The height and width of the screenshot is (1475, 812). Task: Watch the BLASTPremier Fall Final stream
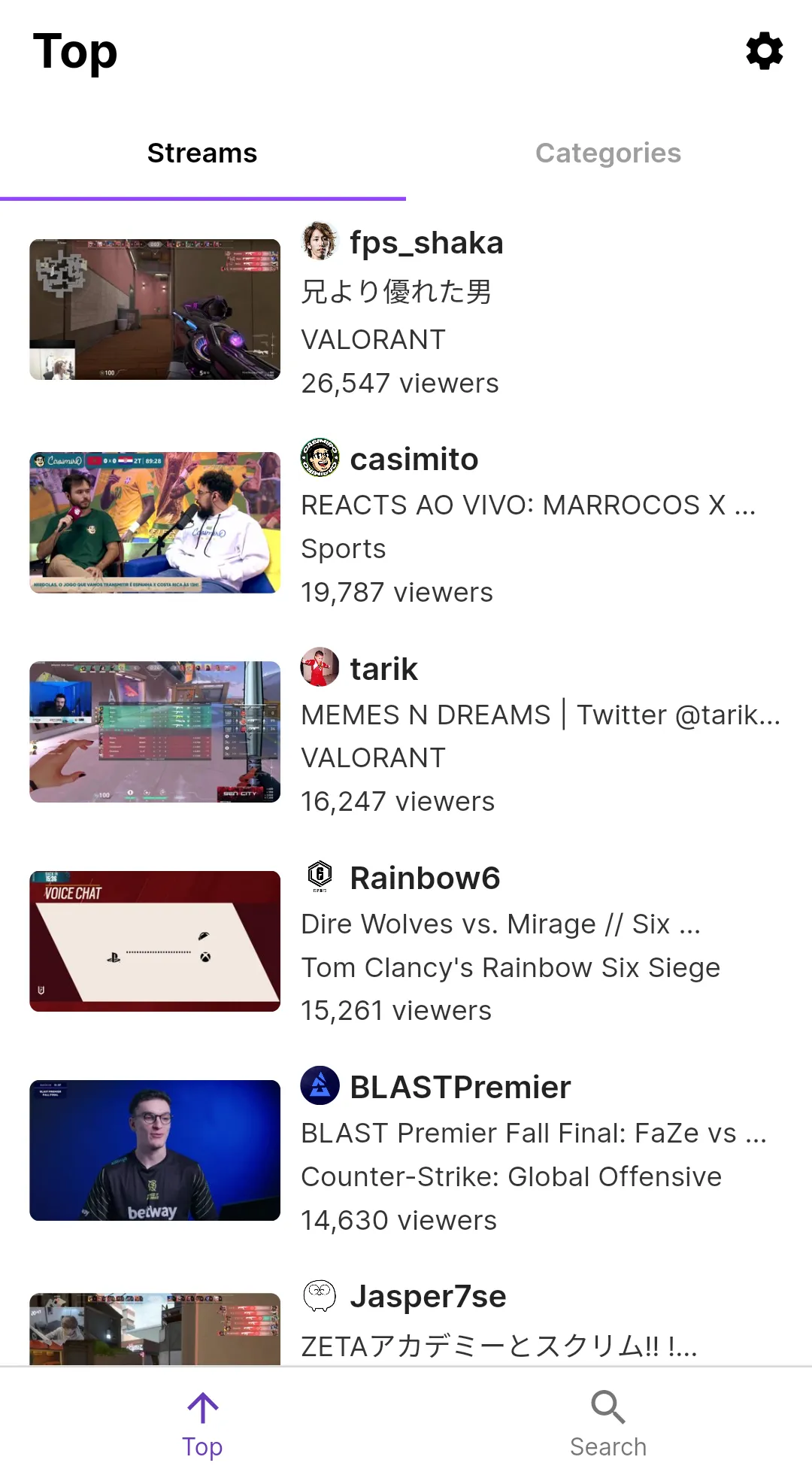(x=406, y=1151)
